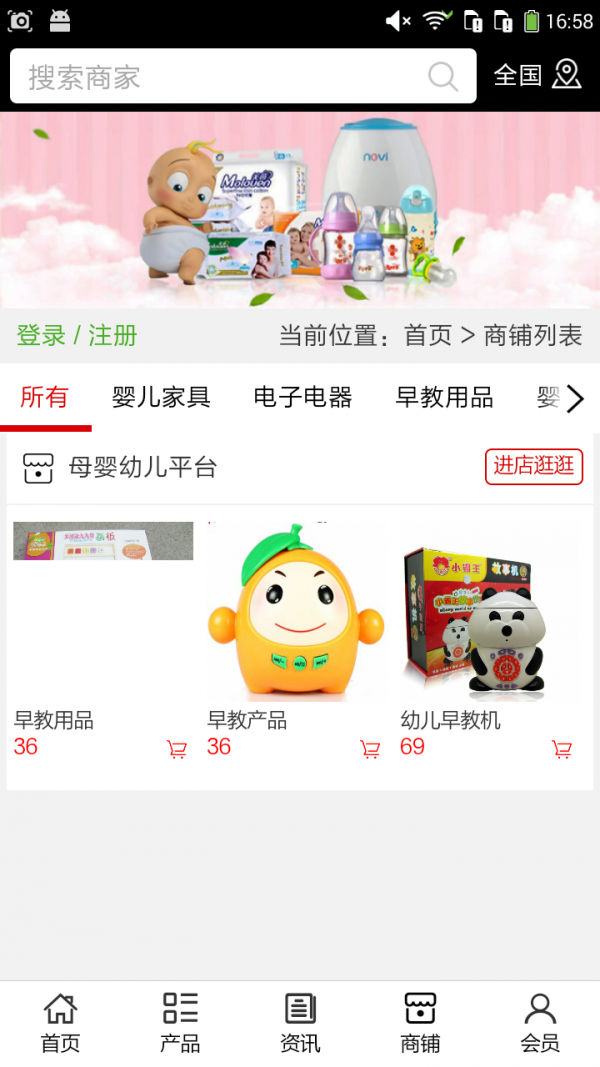The image size is (600, 1067).
Task: Add 幼儿早教机 to the cart
Action: (x=562, y=749)
